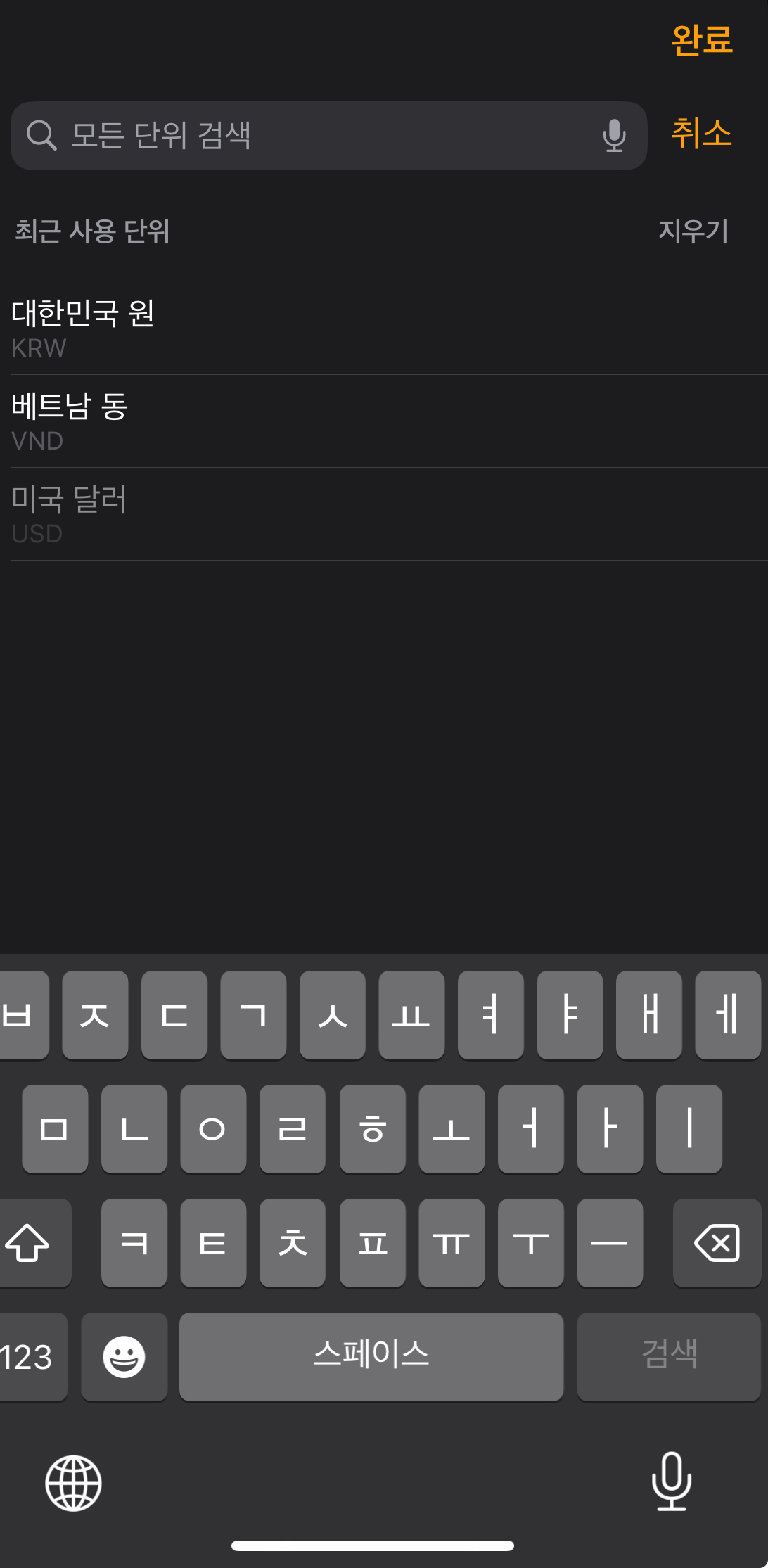The image size is (768, 1568).
Task: Open the emoji keyboard
Action: point(124,1356)
